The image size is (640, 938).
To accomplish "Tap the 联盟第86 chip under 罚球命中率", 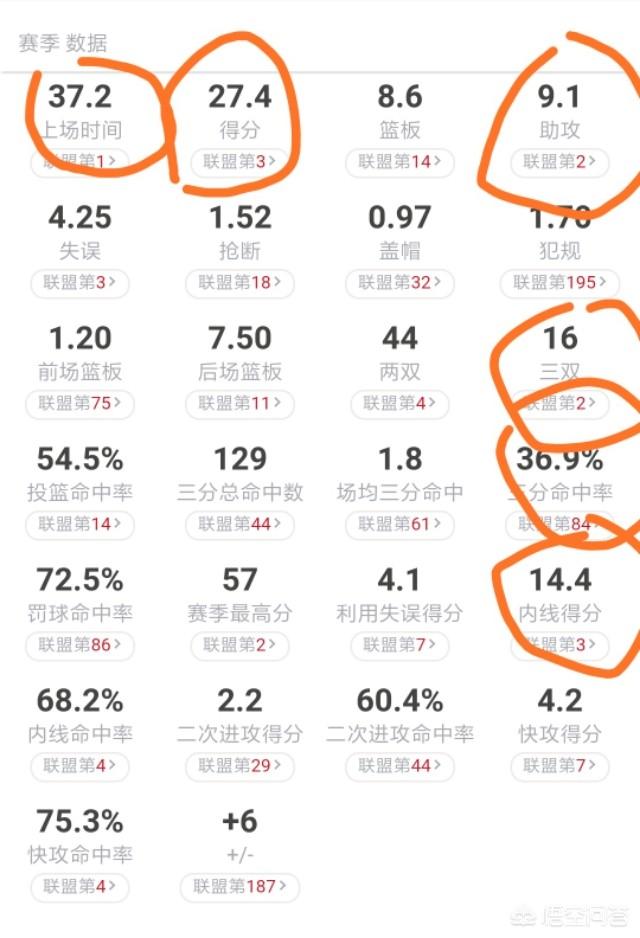I will [79, 645].
